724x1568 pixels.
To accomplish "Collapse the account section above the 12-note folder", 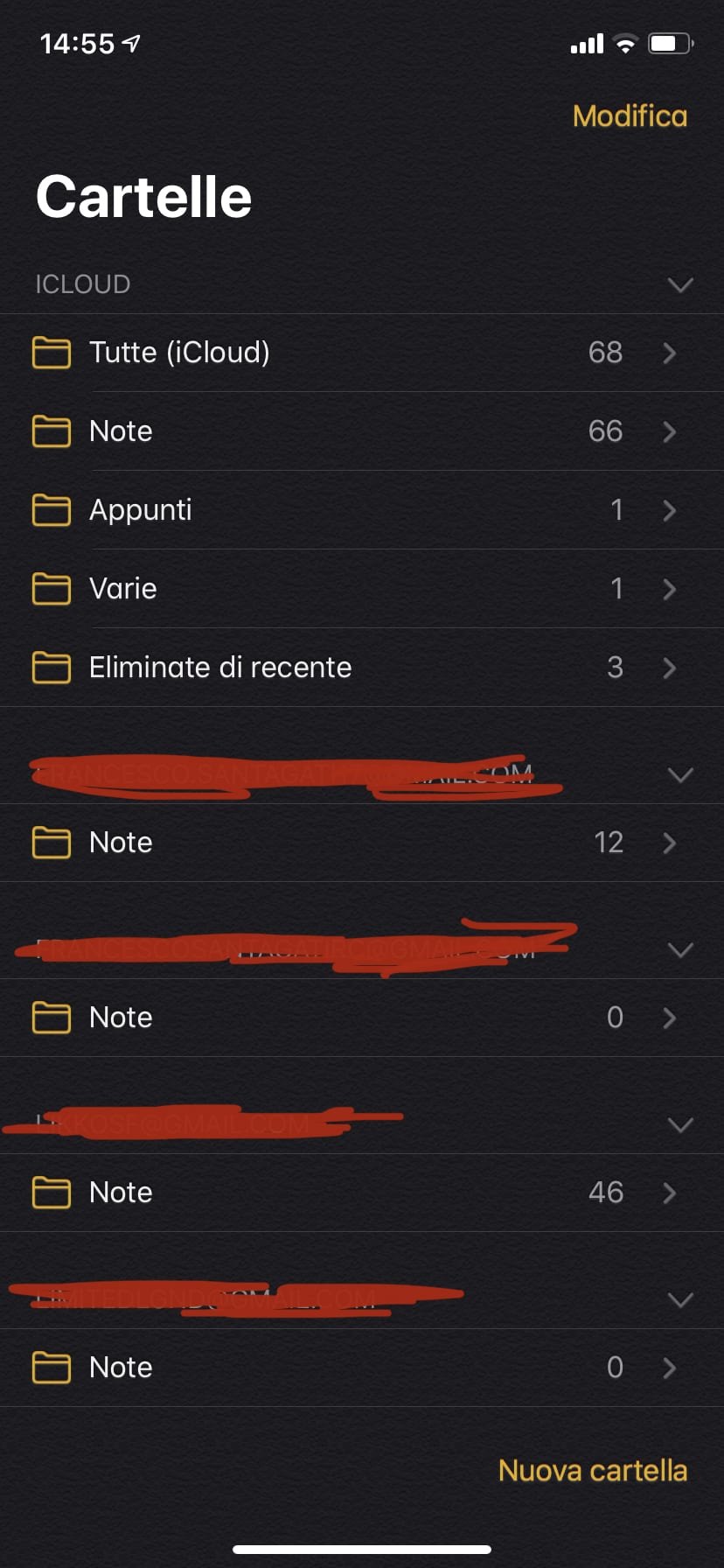I will [679, 775].
